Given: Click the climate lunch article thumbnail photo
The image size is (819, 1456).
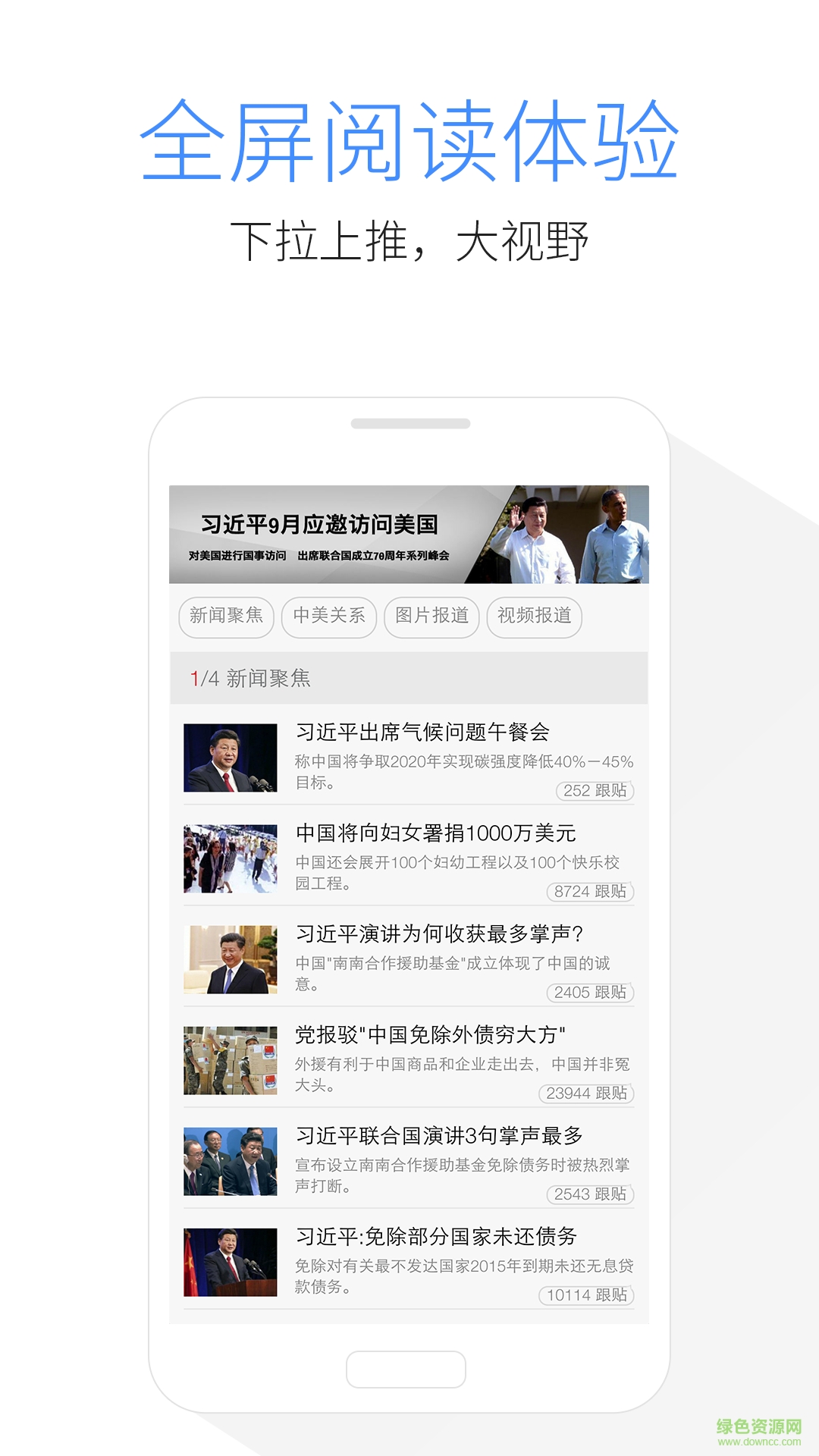Looking at the screenshot, I should pos(231,758).
